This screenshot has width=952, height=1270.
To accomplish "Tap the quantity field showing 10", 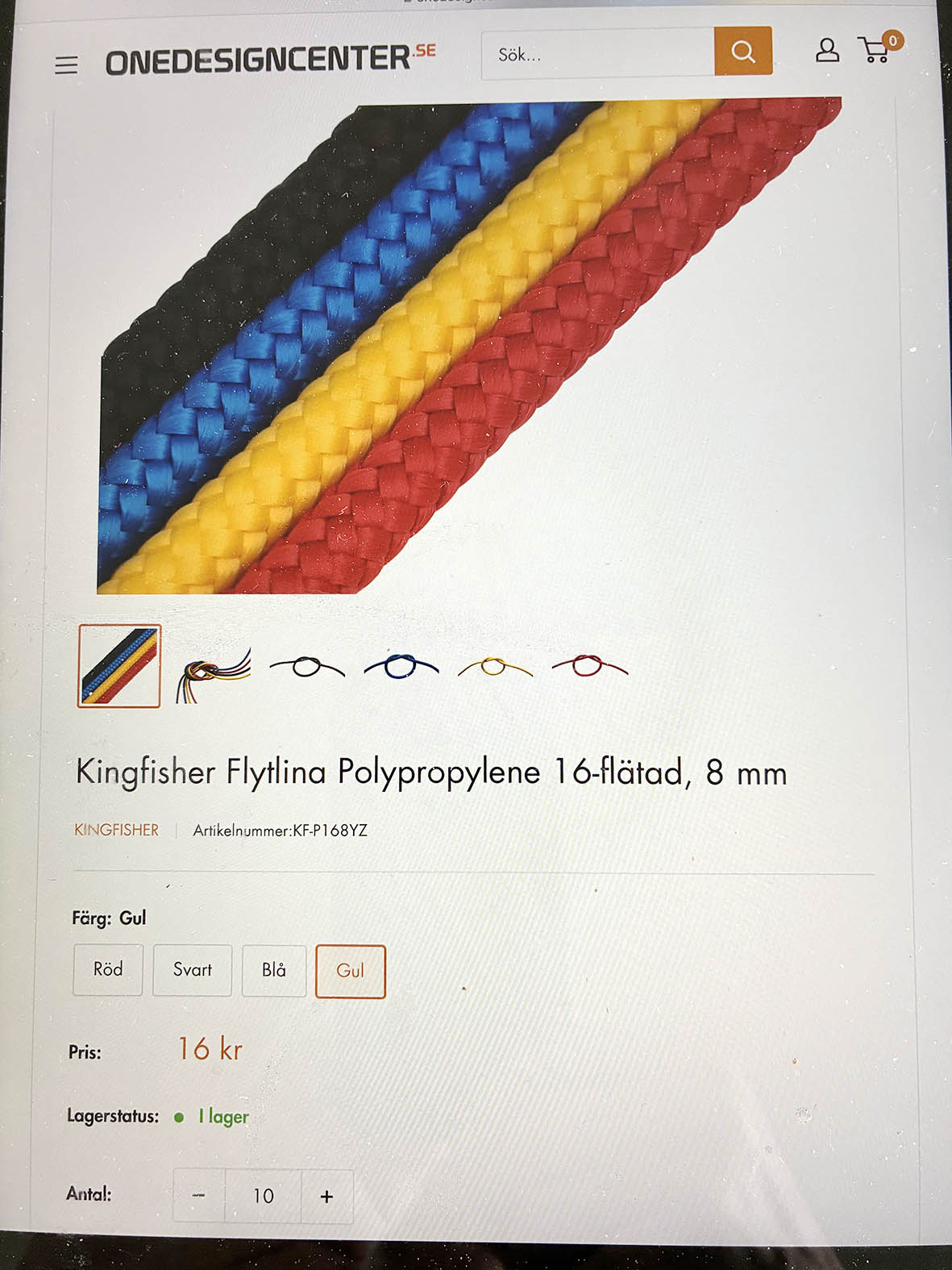I will click(263, 1196).
